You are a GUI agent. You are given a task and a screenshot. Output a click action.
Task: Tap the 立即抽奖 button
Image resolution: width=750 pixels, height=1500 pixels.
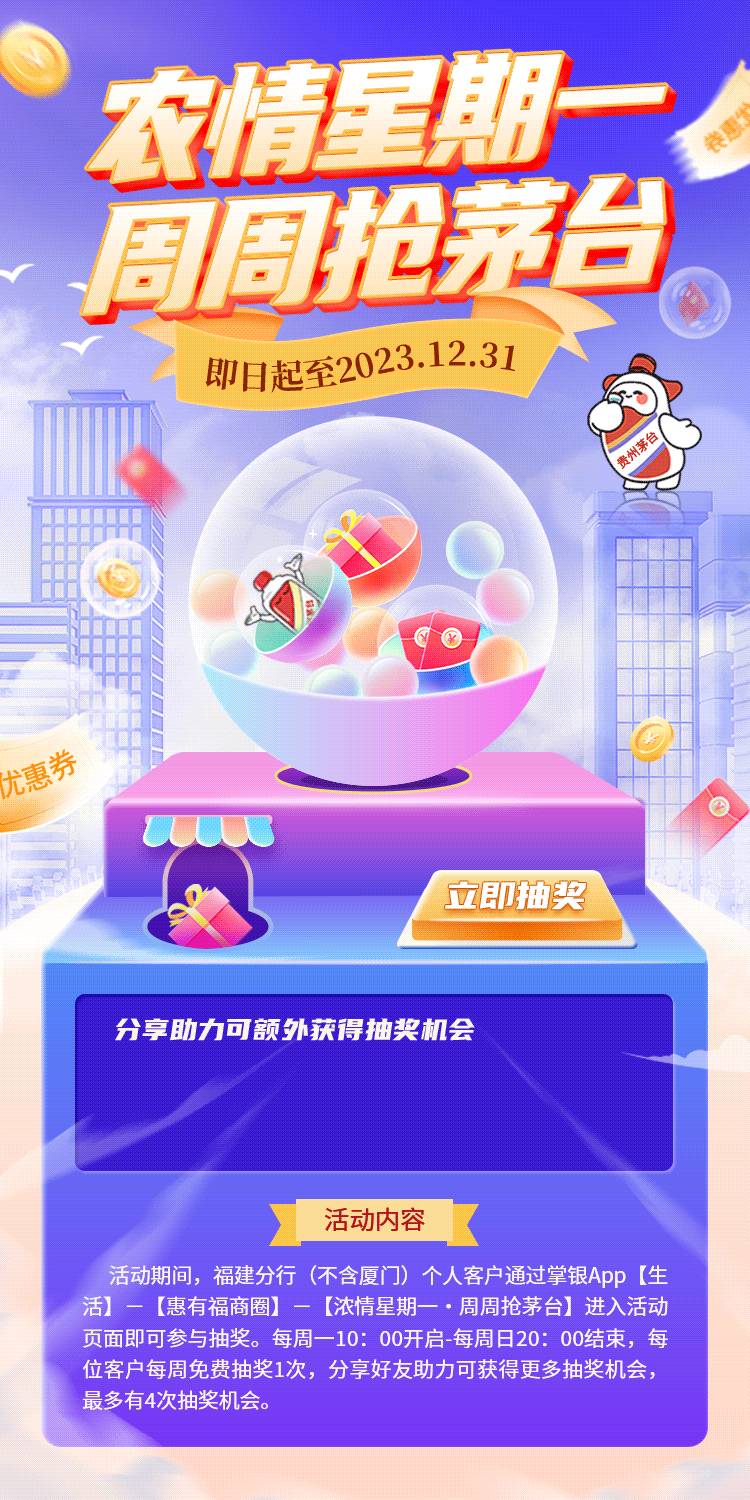(515, 900)
